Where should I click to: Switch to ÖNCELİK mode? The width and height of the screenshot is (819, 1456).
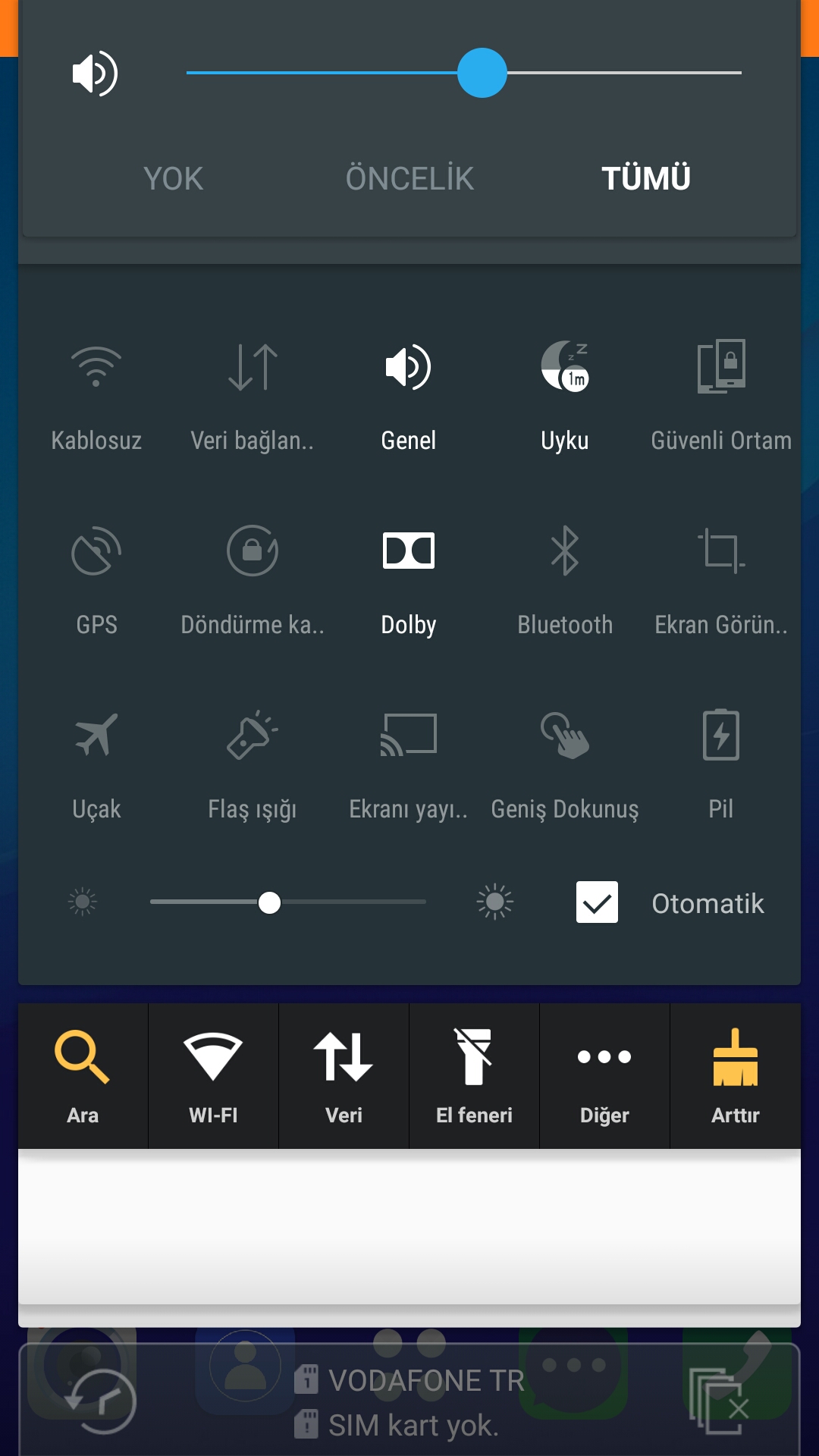click(x=409, y=179)
